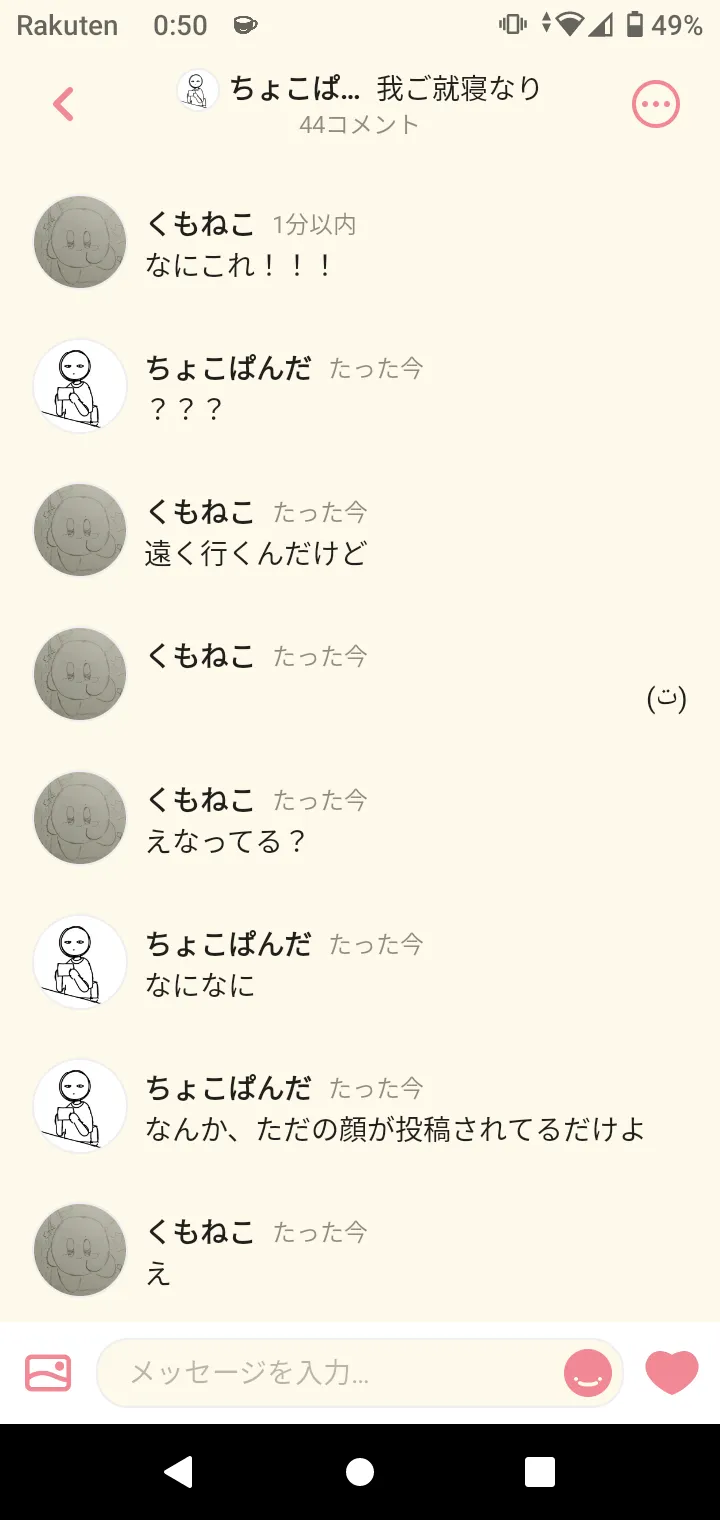Open the emoji sticker picker
Image resolution: width=720 pixels, height=1520 pixels.
588,1372
